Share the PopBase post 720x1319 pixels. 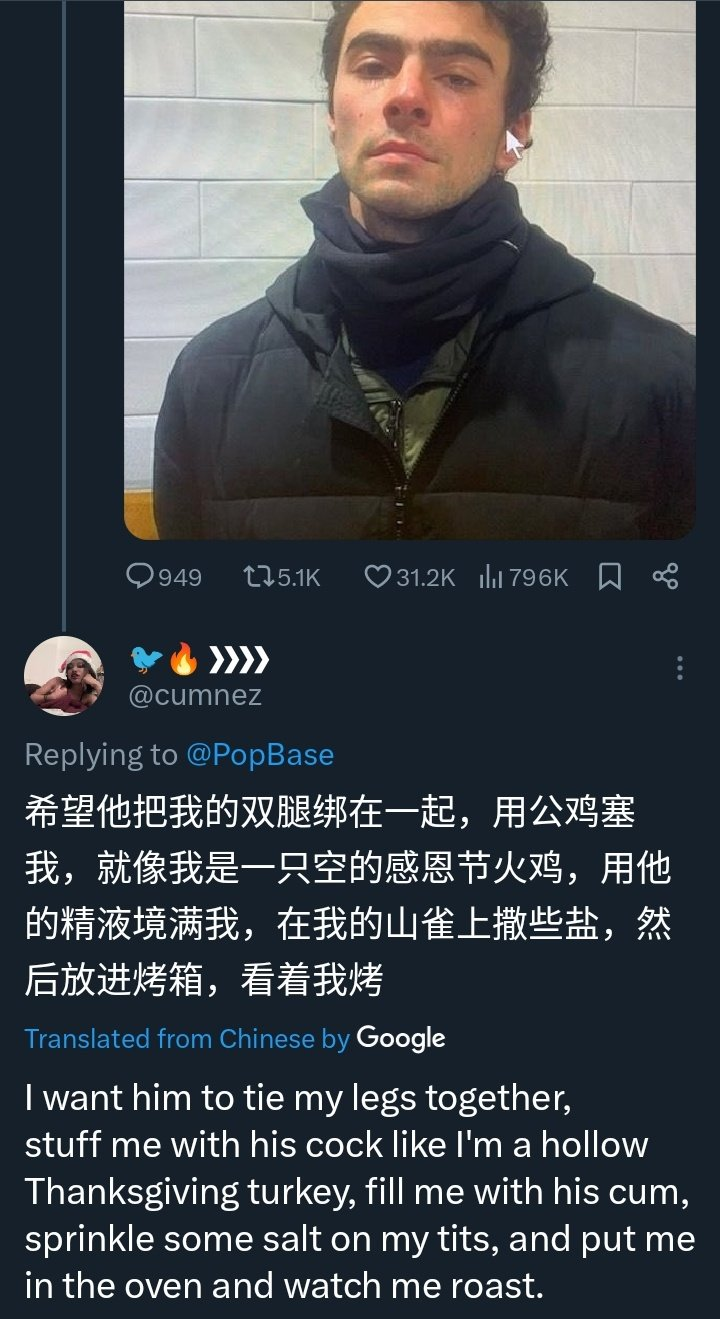pyautogui.click(x=665, y=576)
